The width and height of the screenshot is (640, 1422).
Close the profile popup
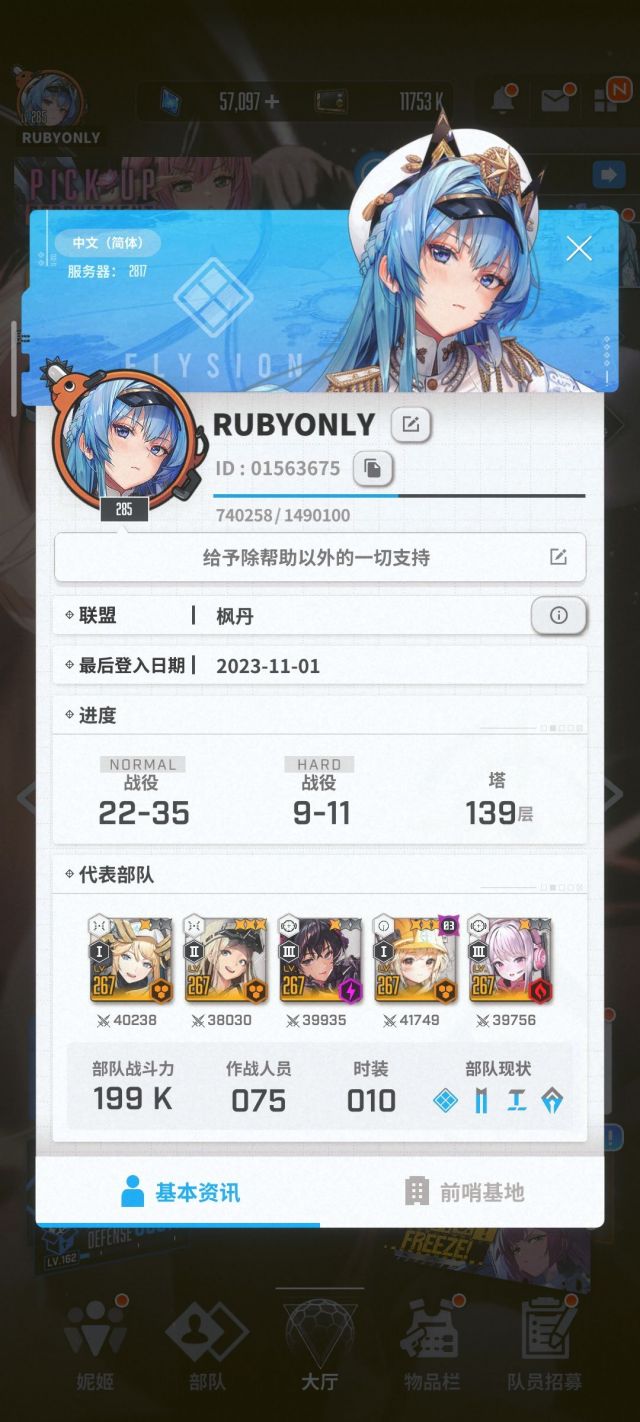[579, 248]
